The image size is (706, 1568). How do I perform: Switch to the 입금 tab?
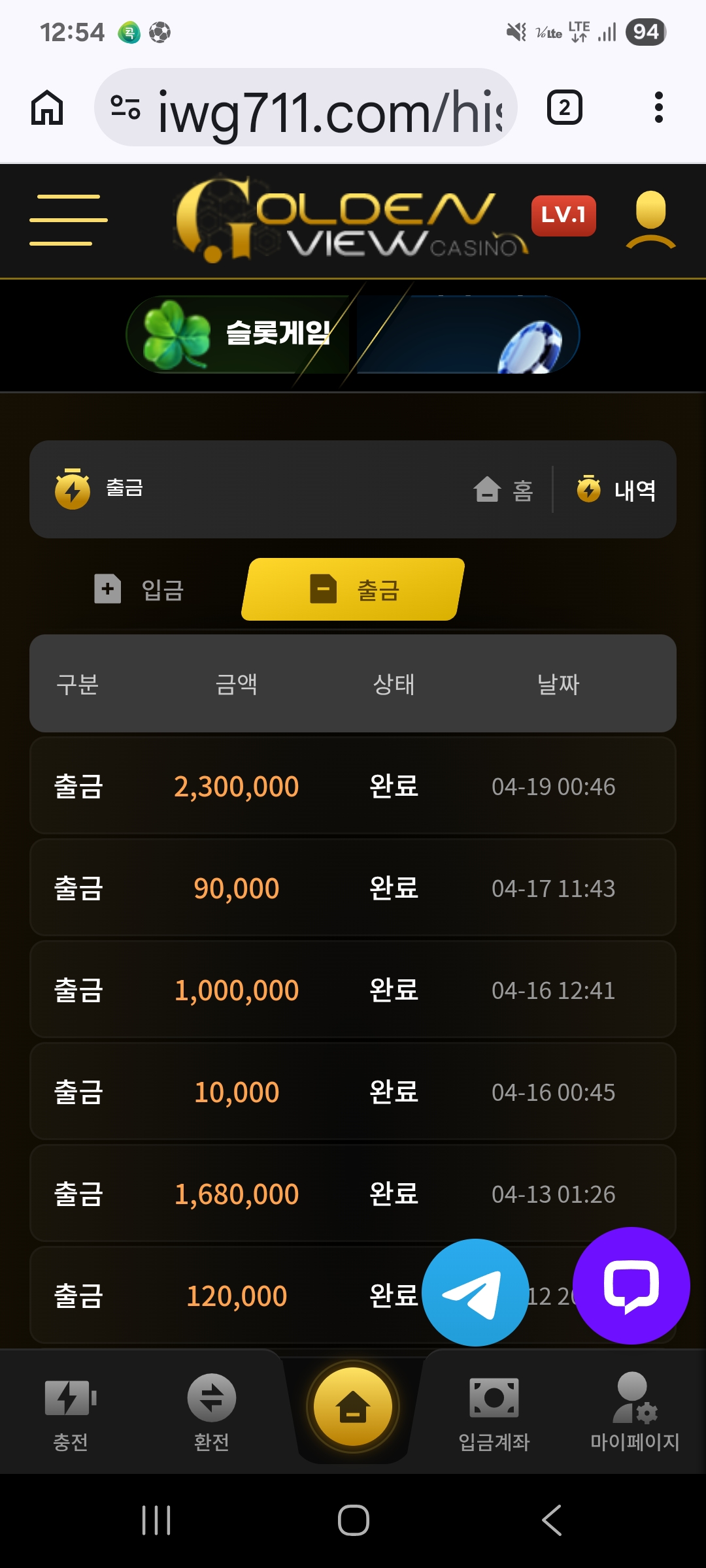139,589
